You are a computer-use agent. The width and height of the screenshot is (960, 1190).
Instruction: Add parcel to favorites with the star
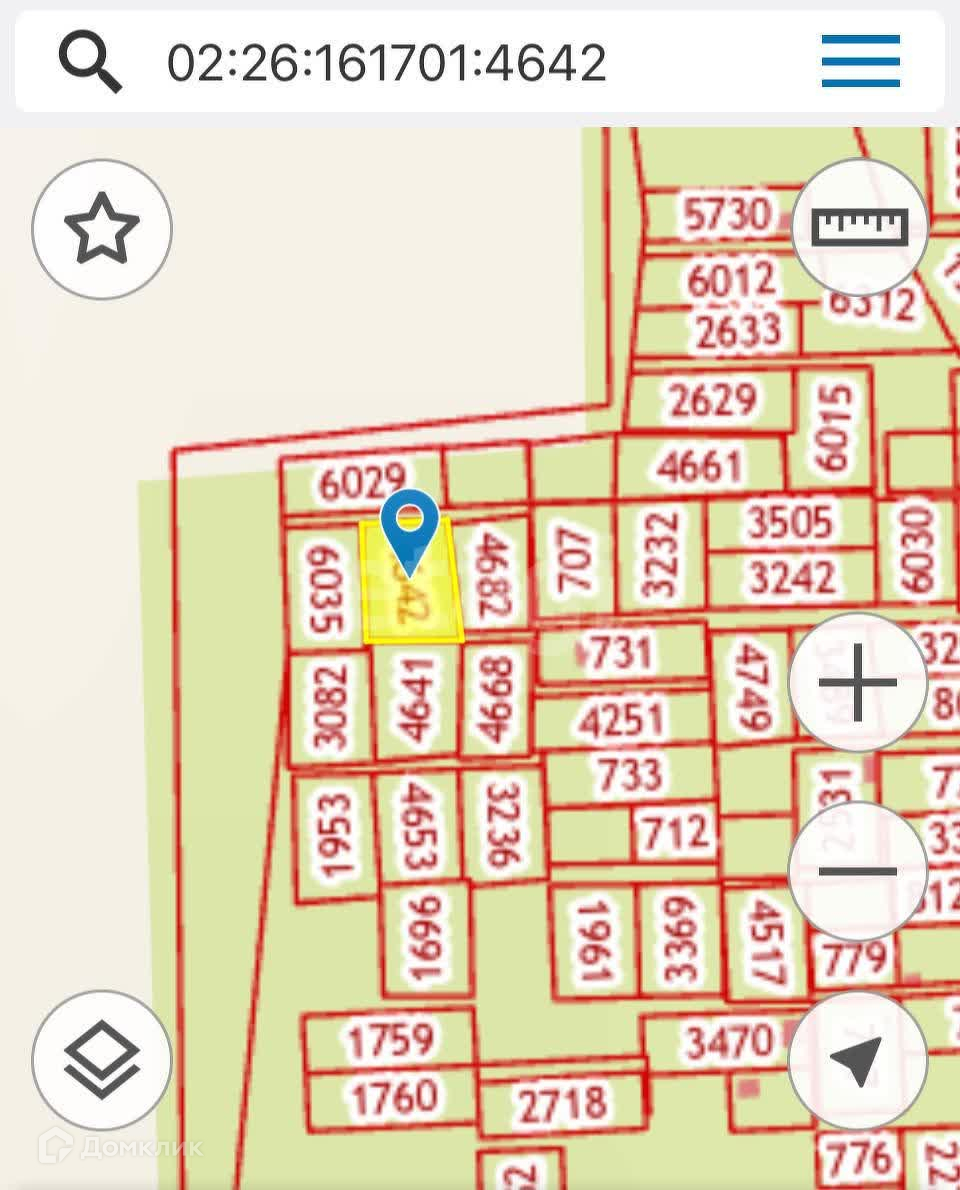pyautogui.click(x=102, y=229)
